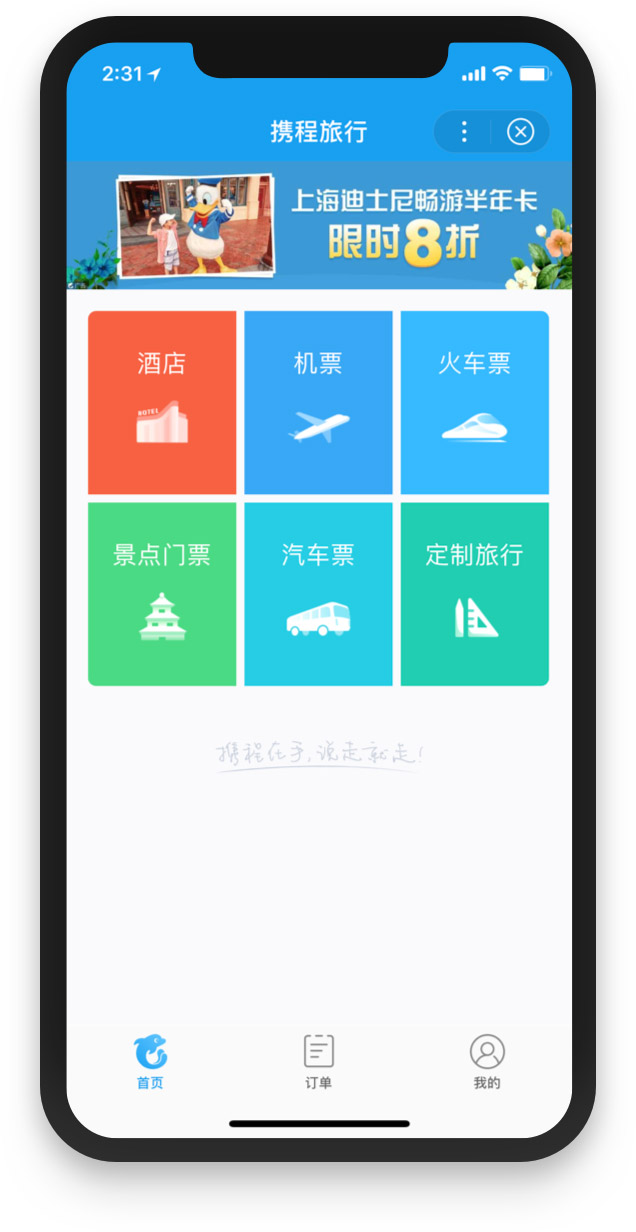Screen dimensions: 636x1232
Task: Open the 上海迪士尼 half-year card banner
Action: pyautogui.click(x=319, y=226)
